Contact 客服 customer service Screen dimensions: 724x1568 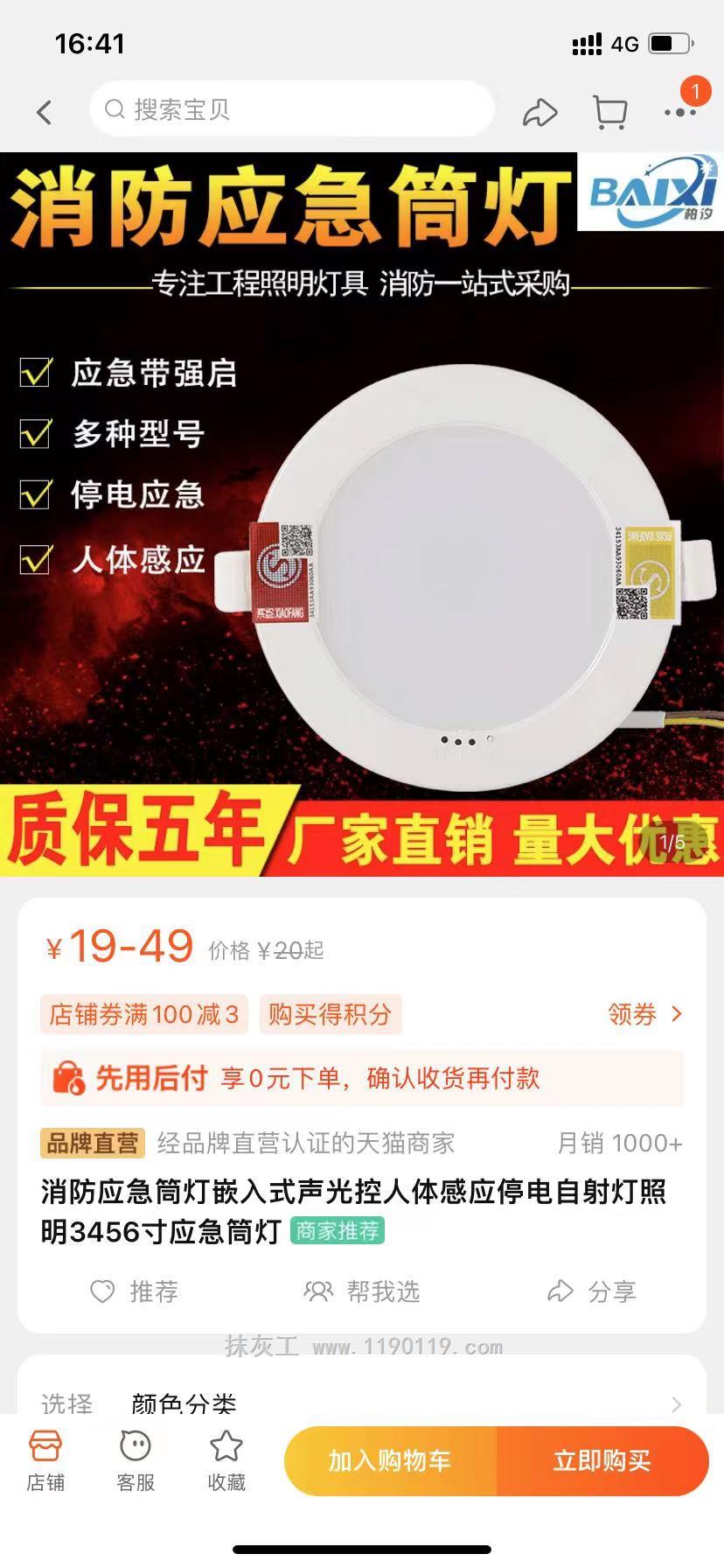coord(136,1461)
